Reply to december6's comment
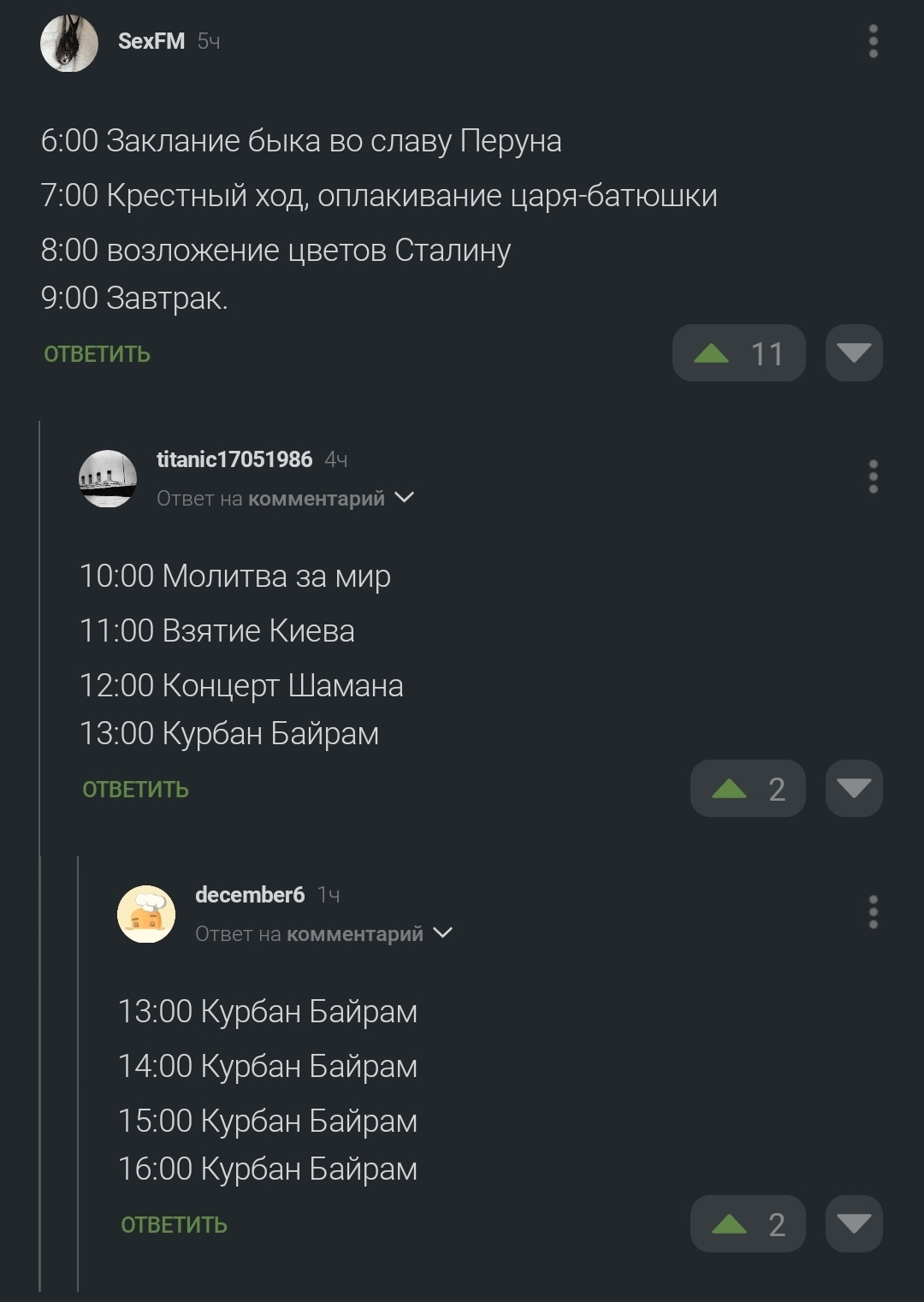924x1302 pixels. pyautogui.click(x=174, y=1225)
